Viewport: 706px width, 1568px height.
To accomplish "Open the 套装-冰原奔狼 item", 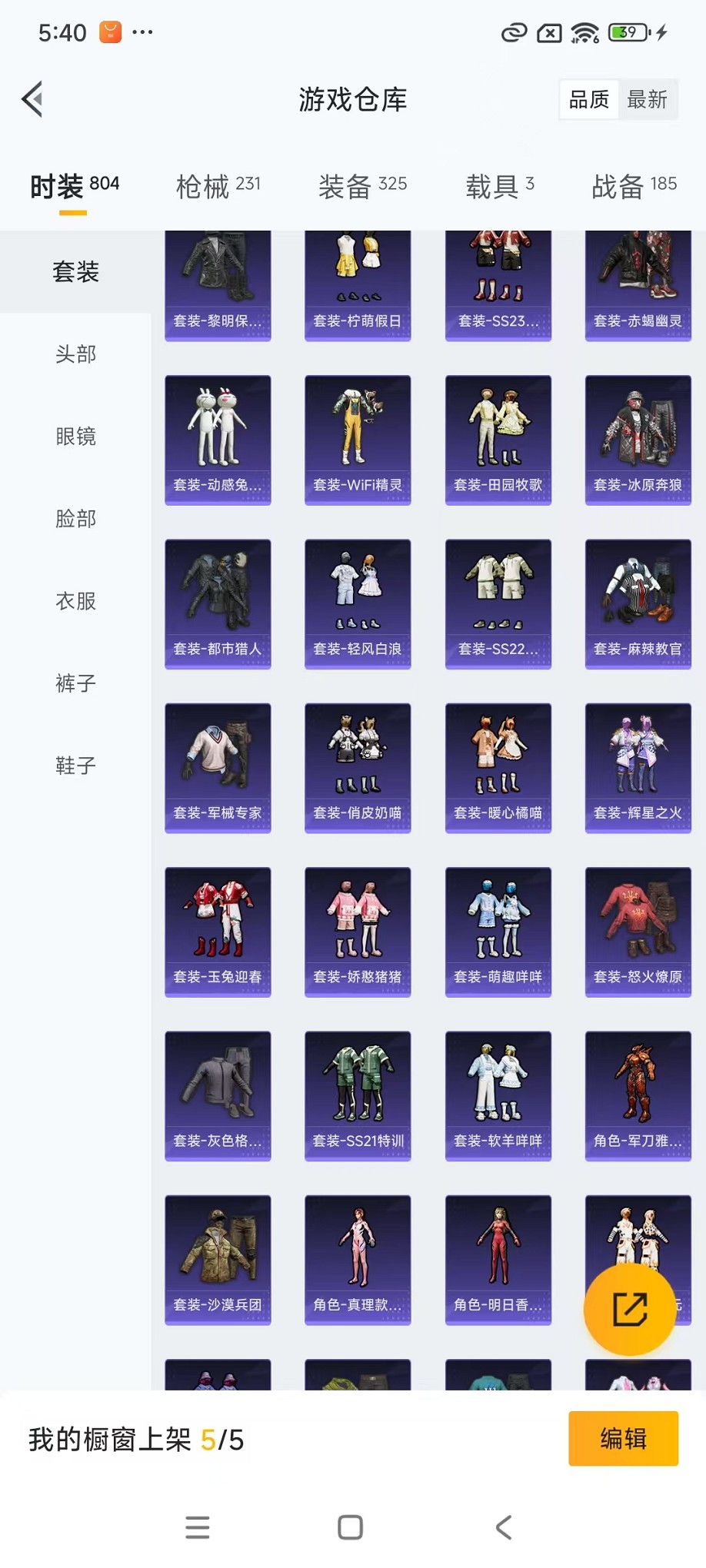I will click(x=638, y=440).
